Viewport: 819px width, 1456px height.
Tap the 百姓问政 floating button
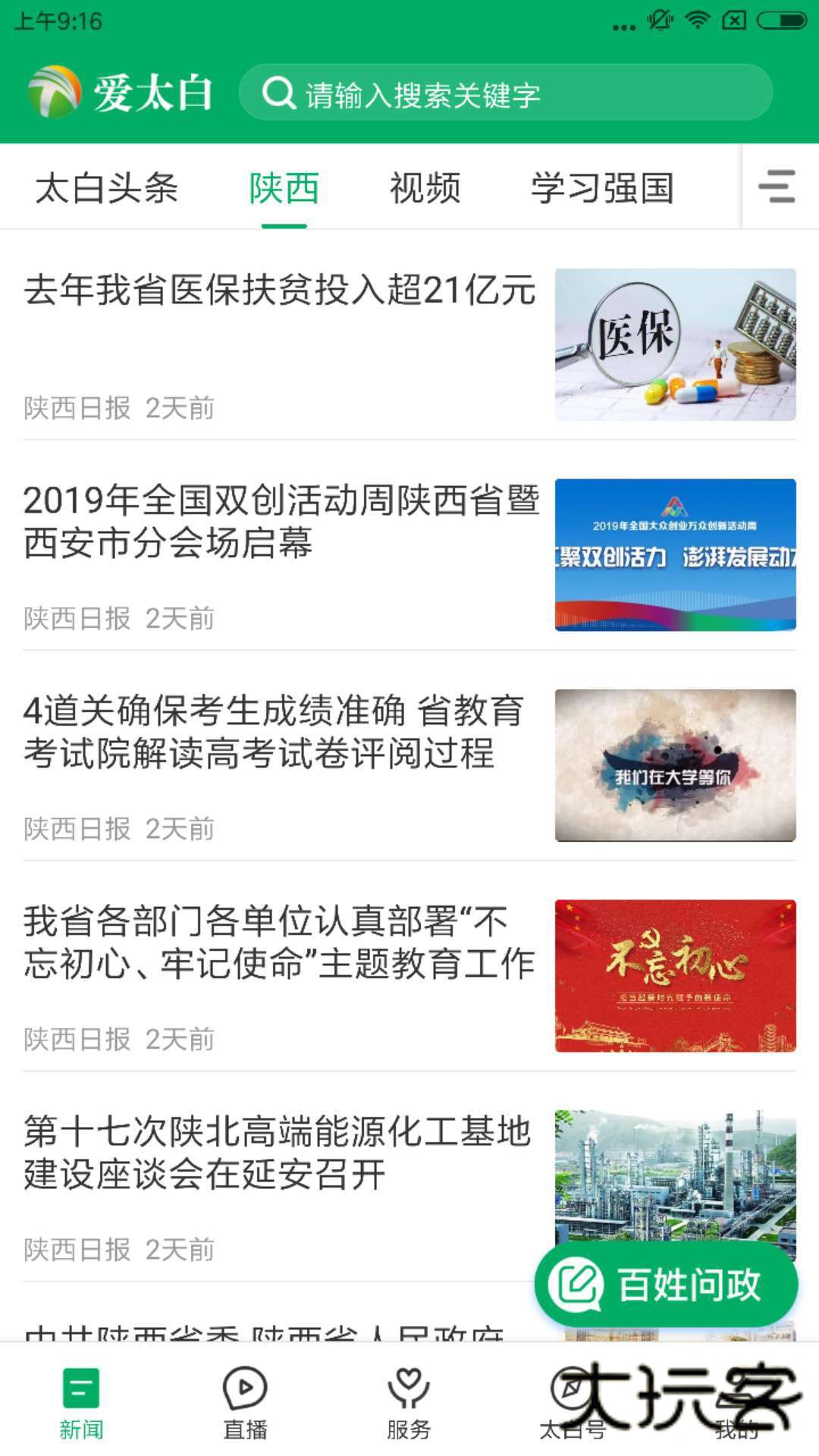click(666, 1285)
